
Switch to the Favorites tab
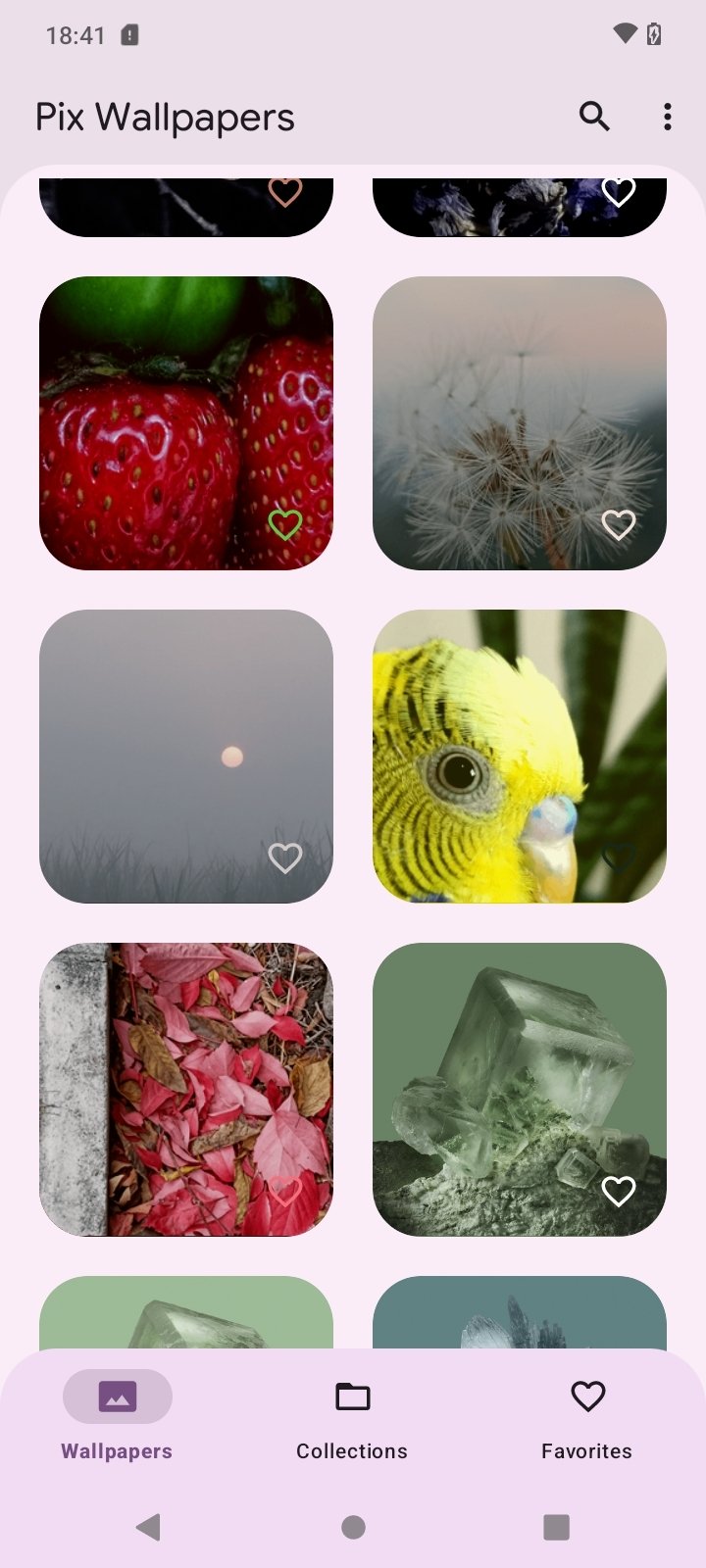(586, 1421)
